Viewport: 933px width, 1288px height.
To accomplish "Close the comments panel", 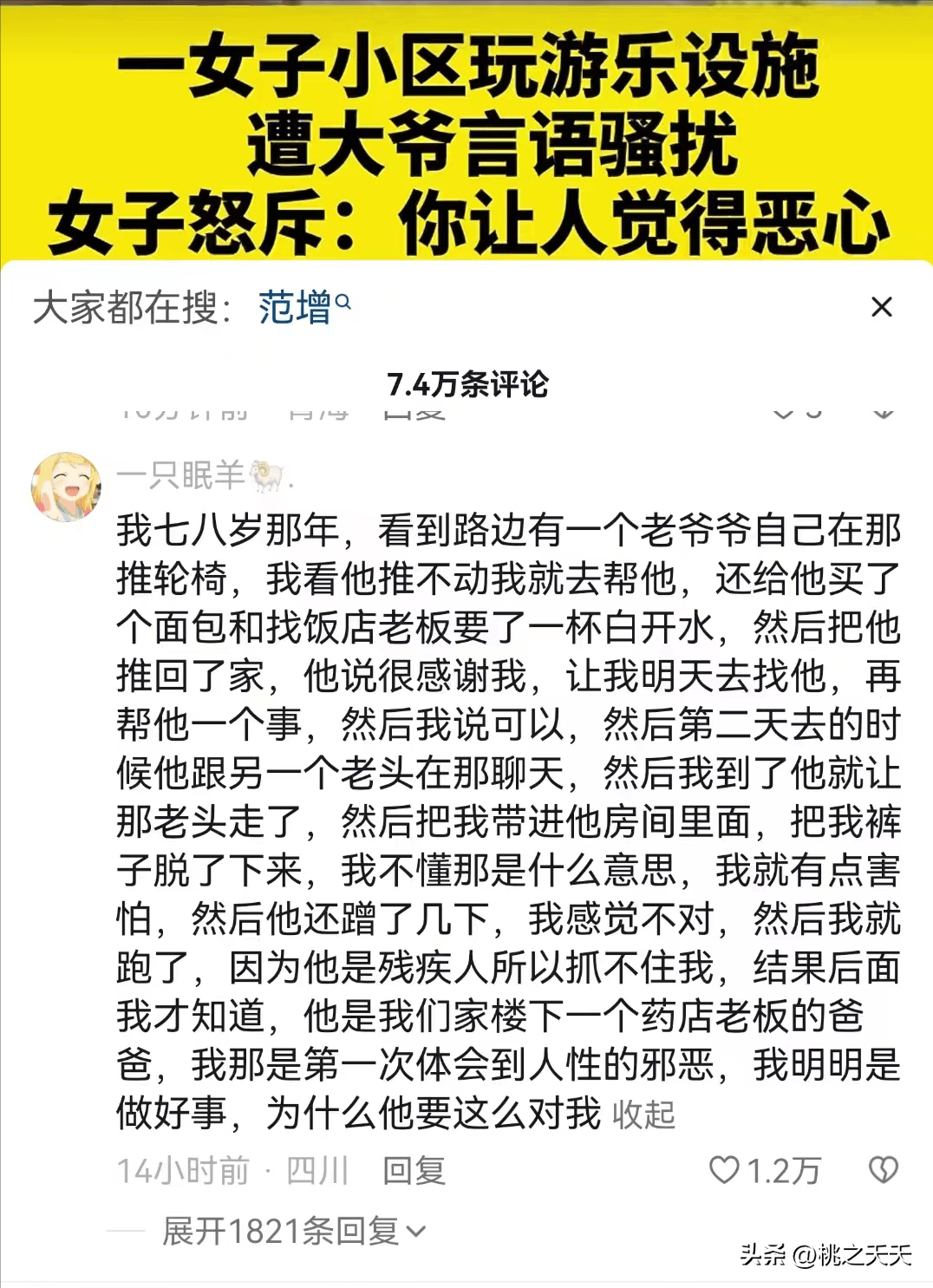I will pos(881,306).
